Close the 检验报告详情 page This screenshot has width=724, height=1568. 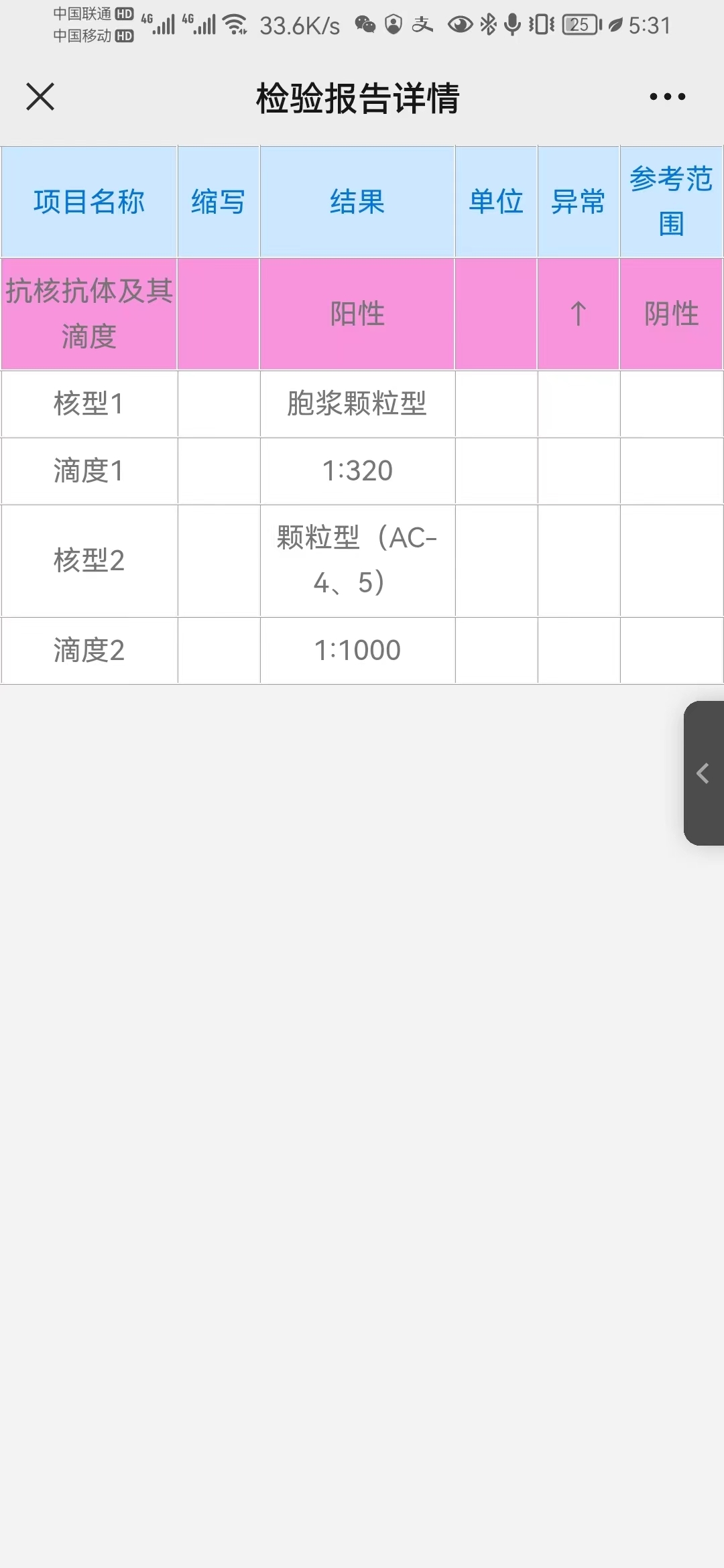tap(40, 96)
